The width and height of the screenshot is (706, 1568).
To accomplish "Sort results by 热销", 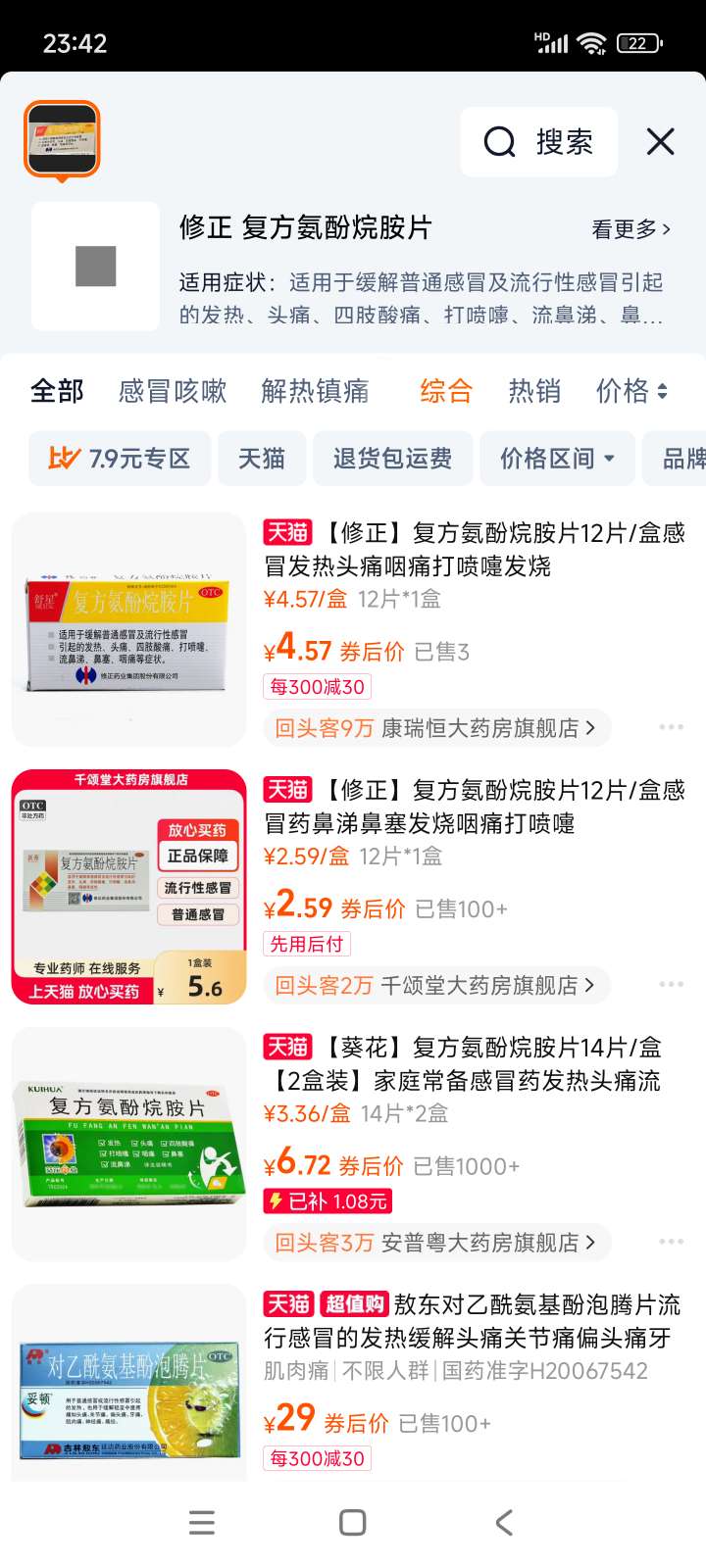I will pyautogui.click(x=534, y=391).
